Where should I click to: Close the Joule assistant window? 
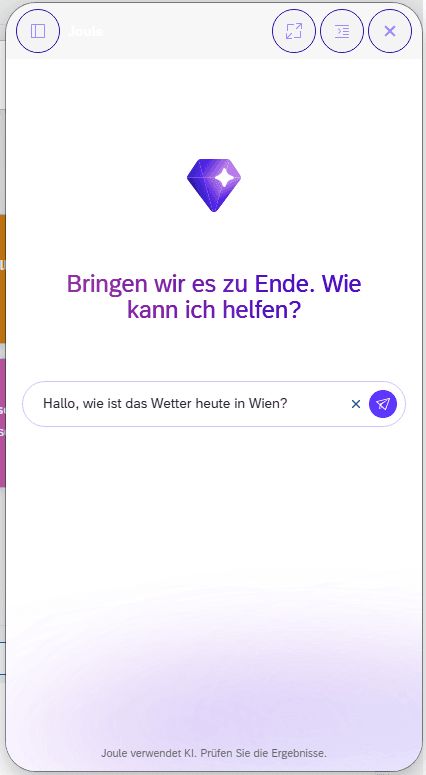390,31
